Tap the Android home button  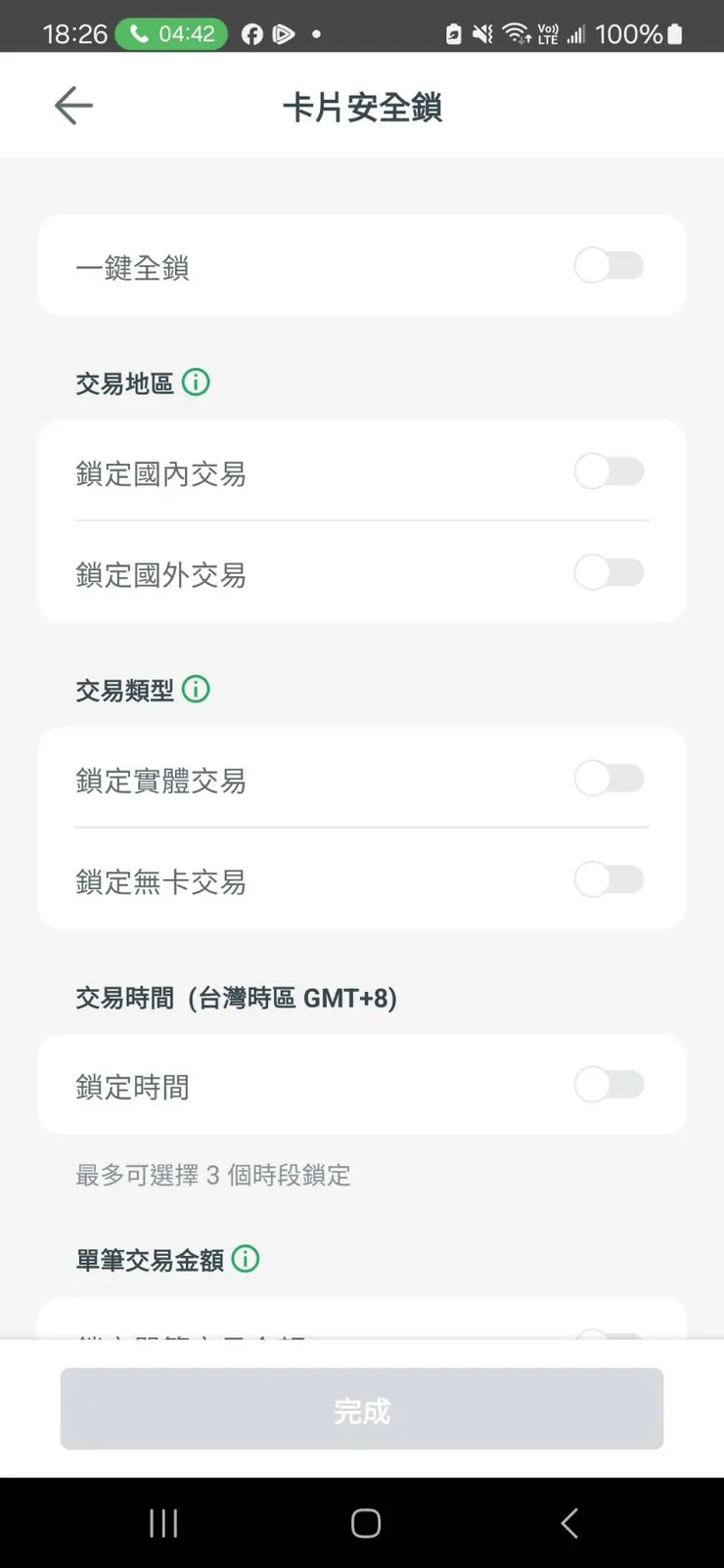363,1522
